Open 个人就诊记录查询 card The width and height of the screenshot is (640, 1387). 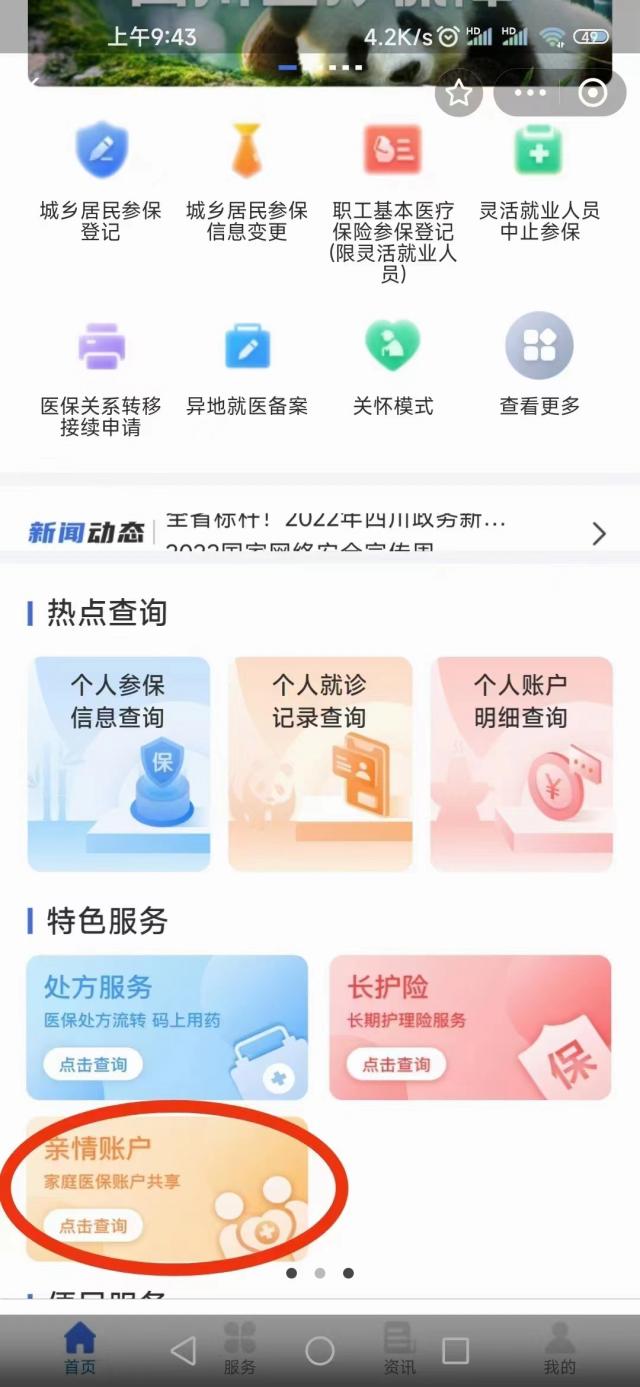click(x=320, y=763)
